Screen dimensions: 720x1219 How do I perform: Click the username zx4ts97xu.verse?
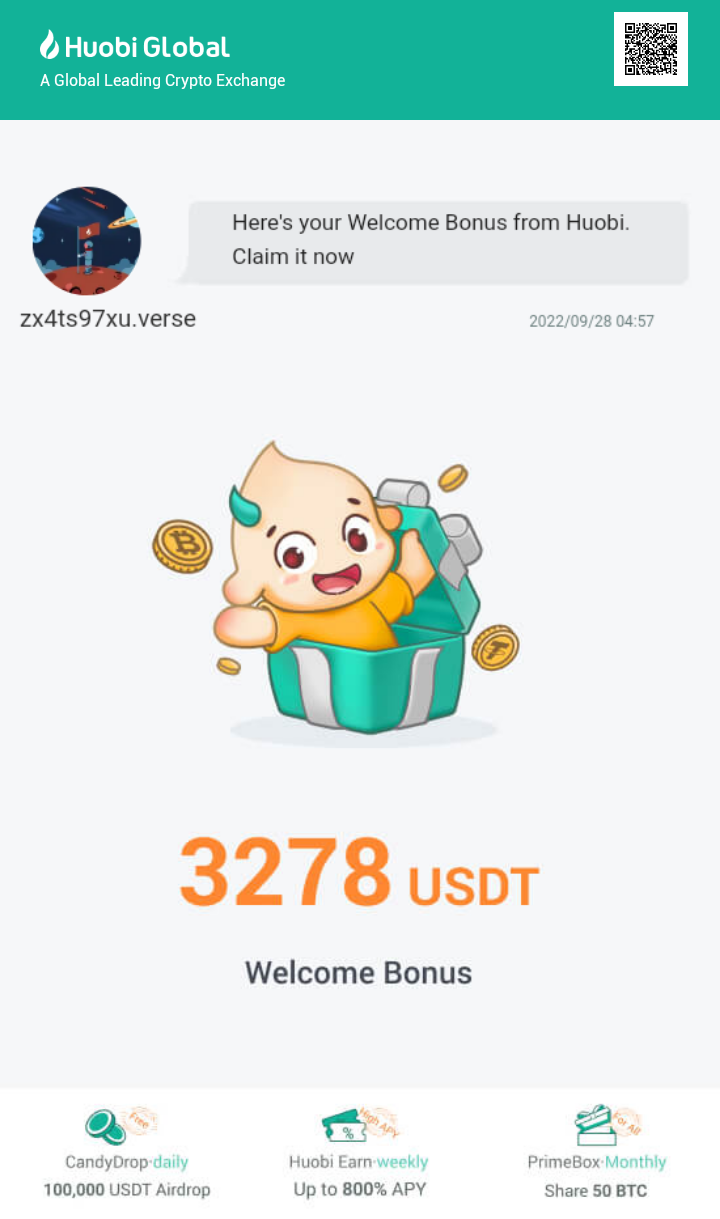(x=107, y=318)
